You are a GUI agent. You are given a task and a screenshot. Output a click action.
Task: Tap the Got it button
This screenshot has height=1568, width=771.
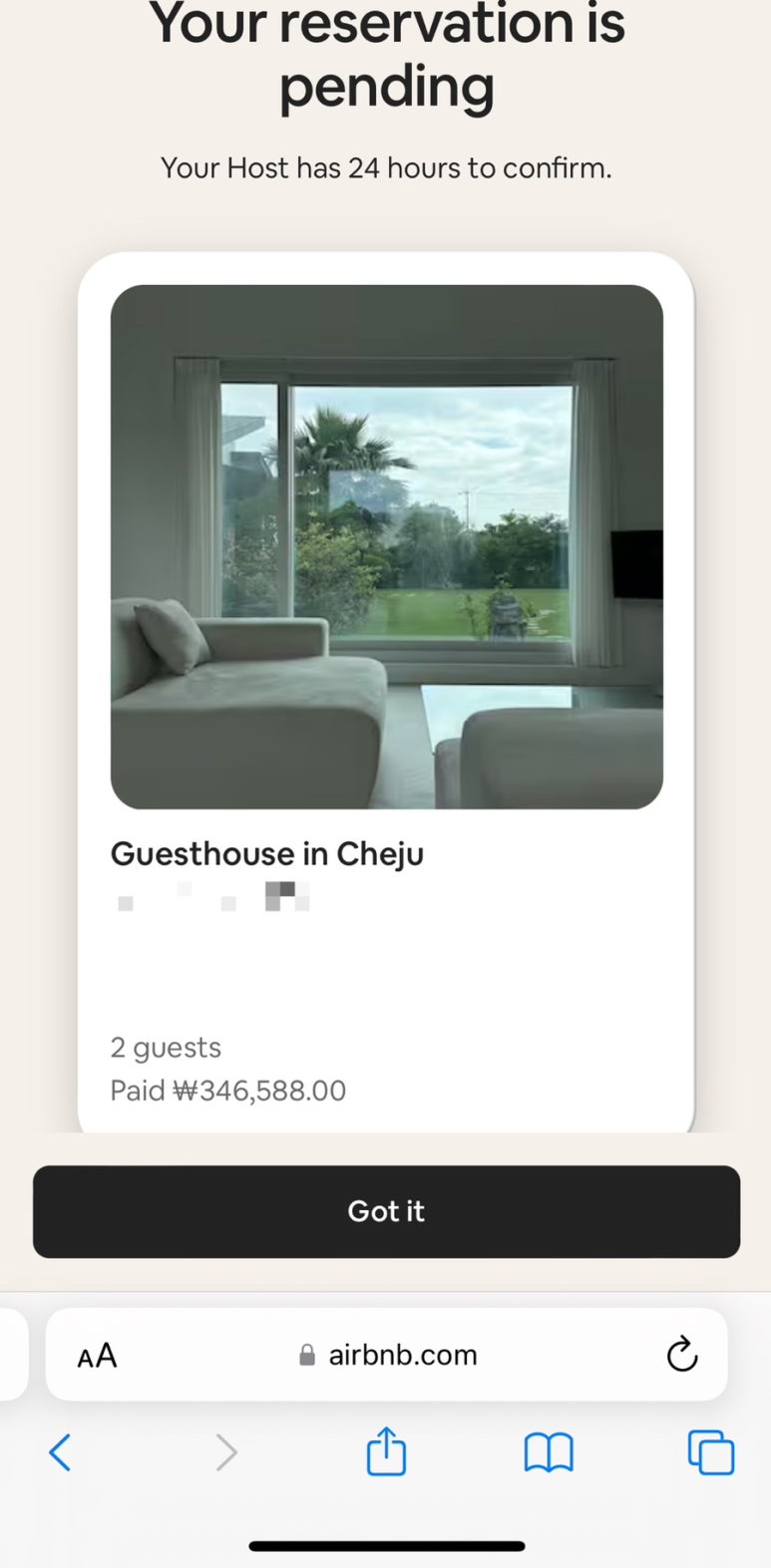(x=386, y=1211)
